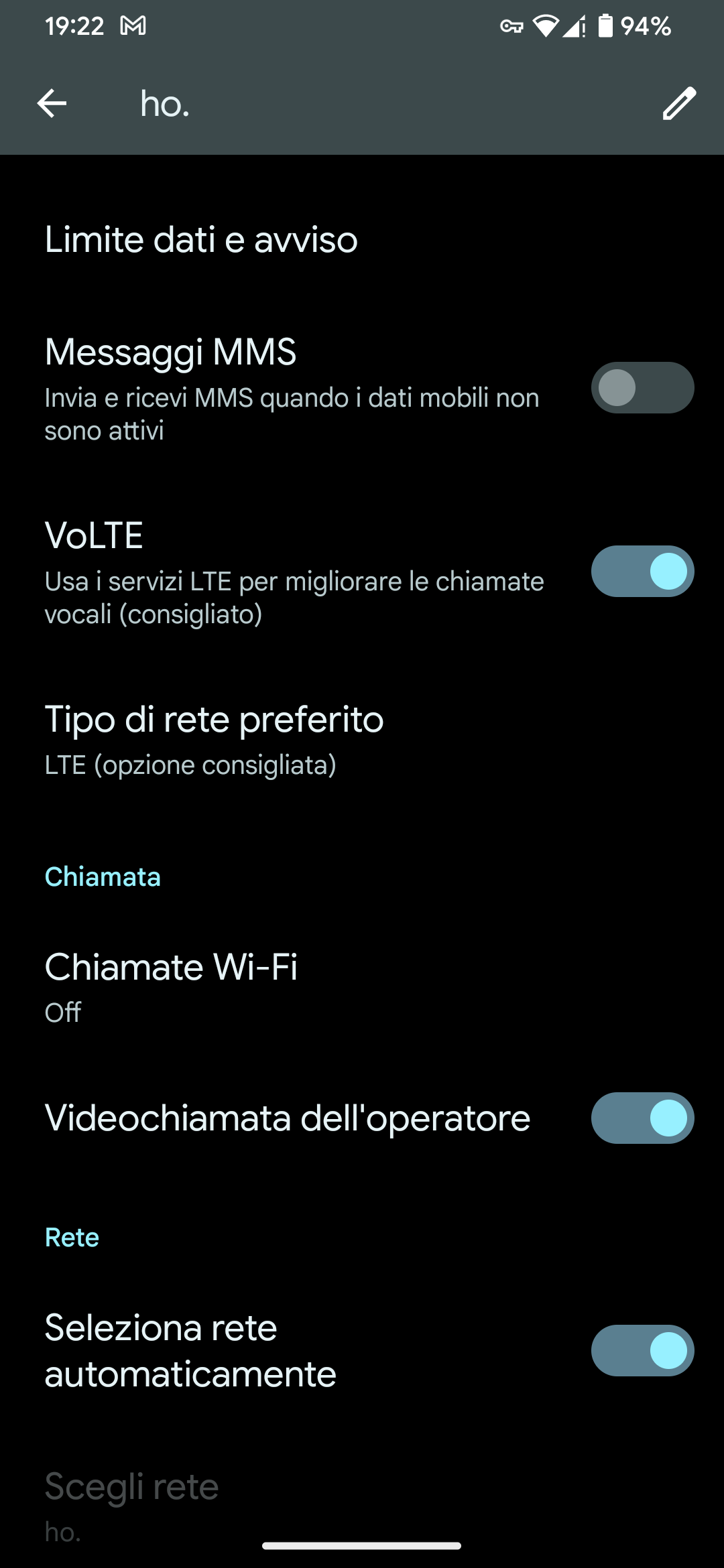The width and height of the screenshot is (724, 1568).
Task: Turn off the VoLTE switch
Action: click(x=642, y=572)
